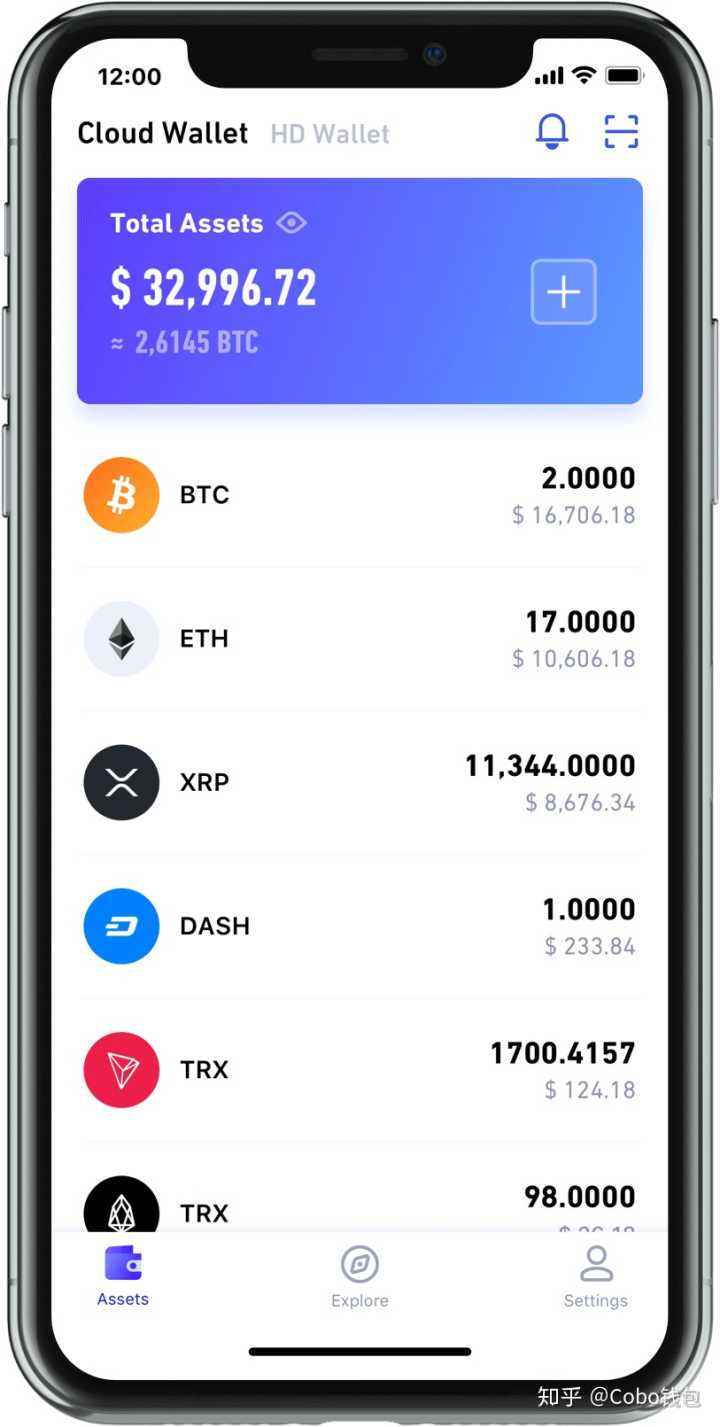Open the TRX row showing 1700.4157
This screenshot has width=720, height=1427.
(360, 1070)
